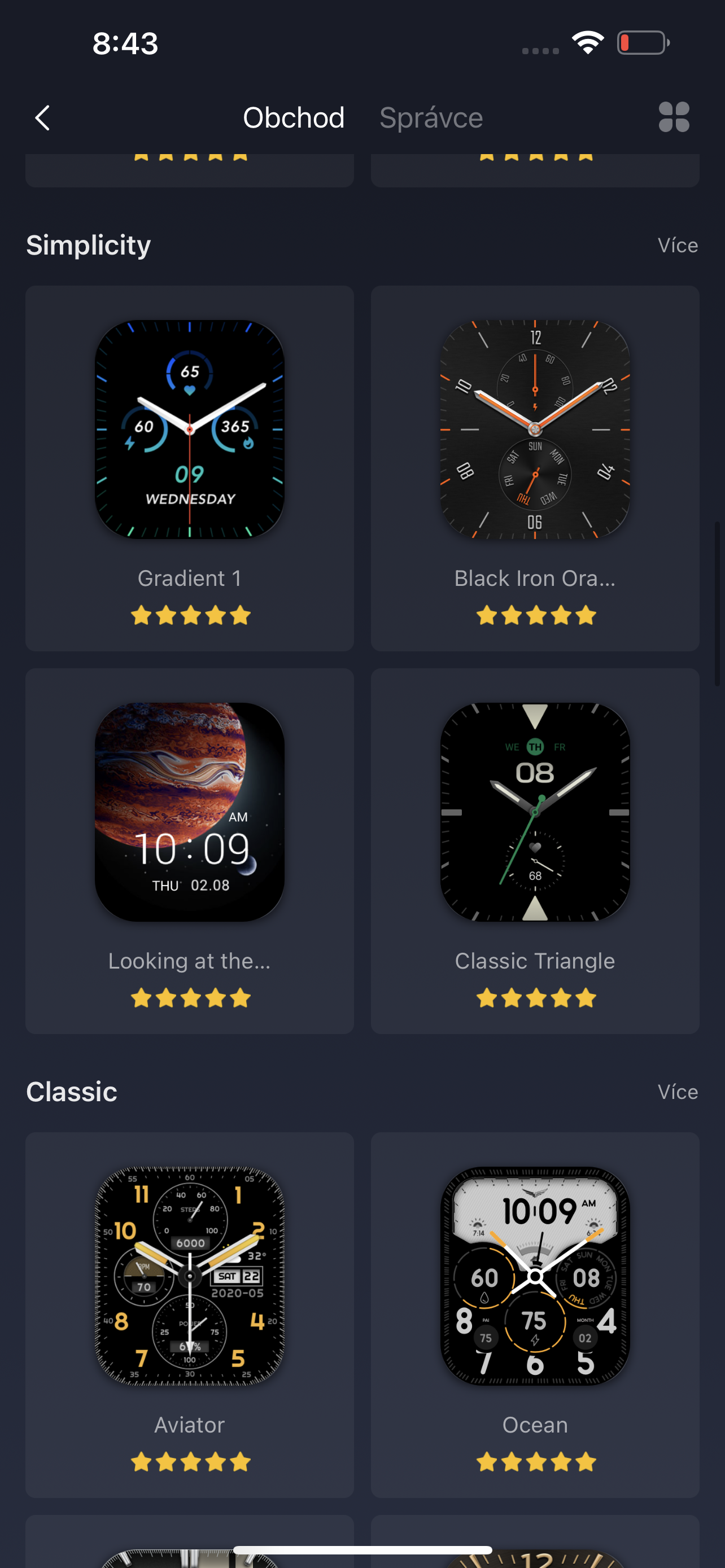The image size is (725, 1568).
Task: Select the Obchod tab
Action: point(294,117)
